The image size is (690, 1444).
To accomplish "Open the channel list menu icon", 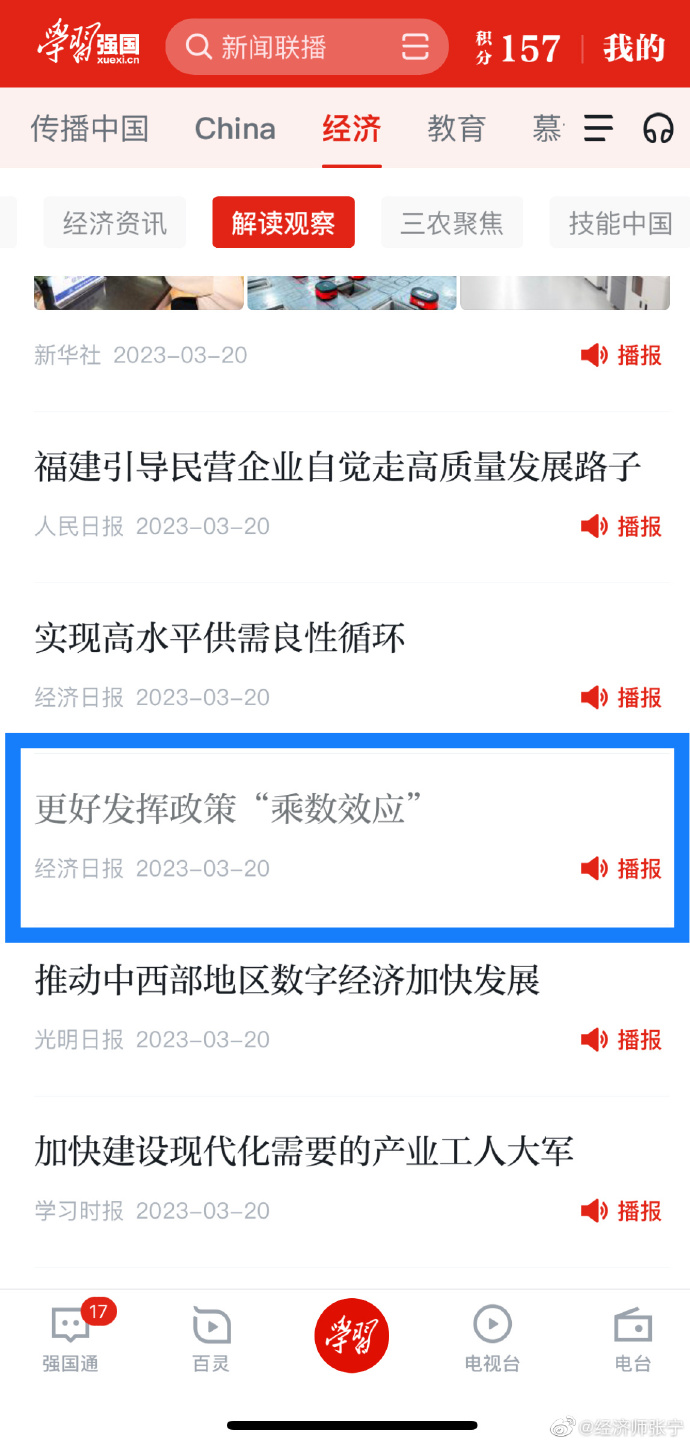I will (598, 128).
